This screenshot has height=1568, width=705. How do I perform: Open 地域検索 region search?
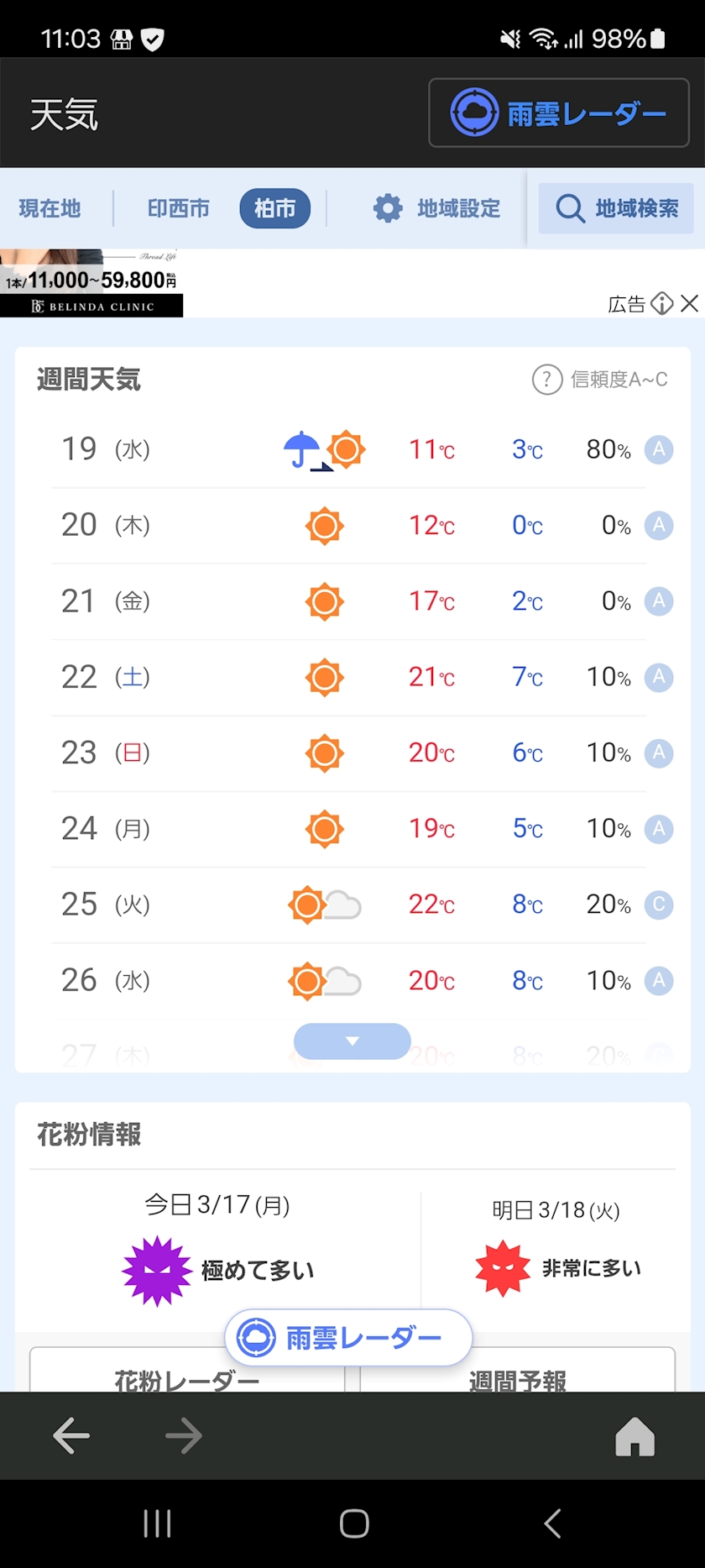(x=616, y=208)
